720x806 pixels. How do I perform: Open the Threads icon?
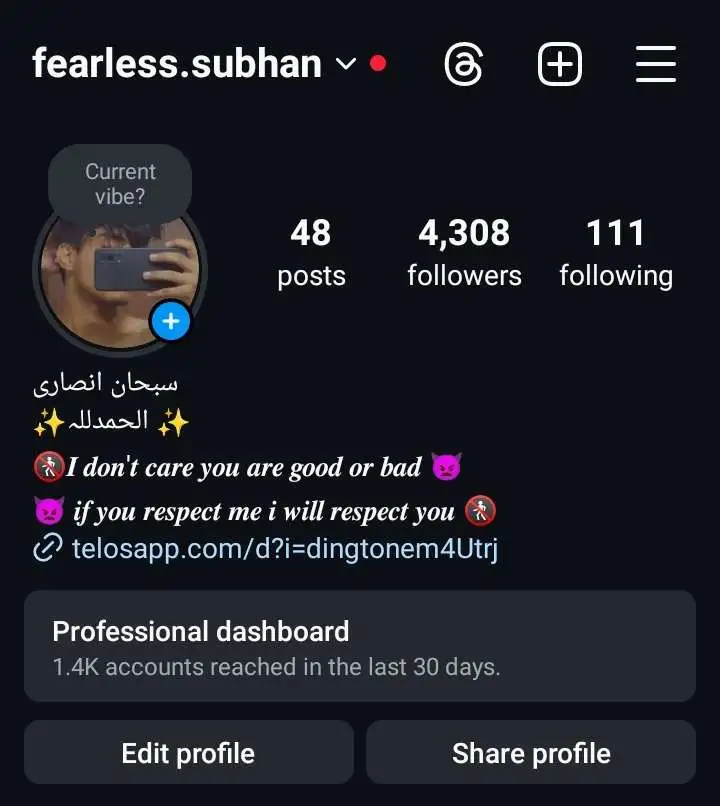click(x=464, y=66)
